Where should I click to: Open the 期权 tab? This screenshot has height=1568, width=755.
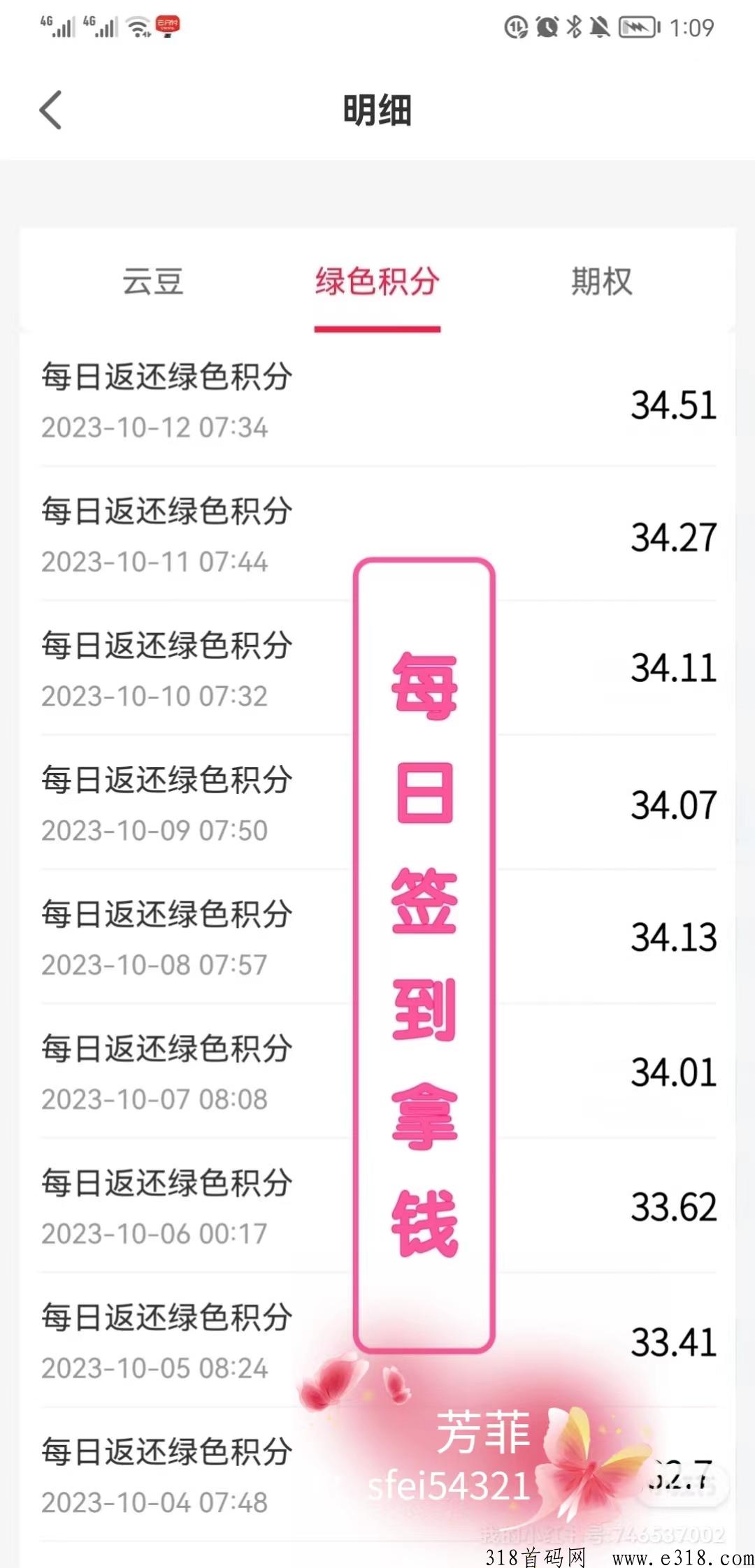[x=602, y=282]
